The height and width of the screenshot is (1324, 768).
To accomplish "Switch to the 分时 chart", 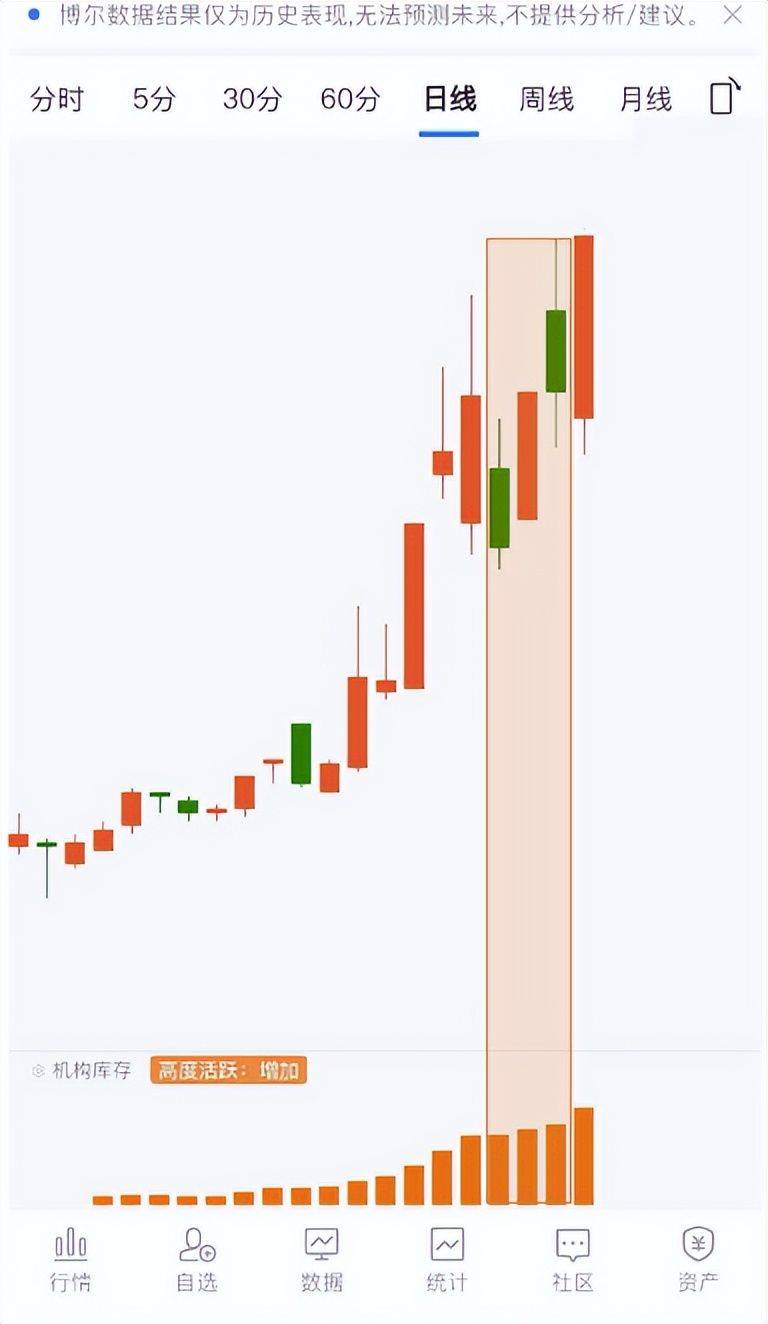I will 57,99.
